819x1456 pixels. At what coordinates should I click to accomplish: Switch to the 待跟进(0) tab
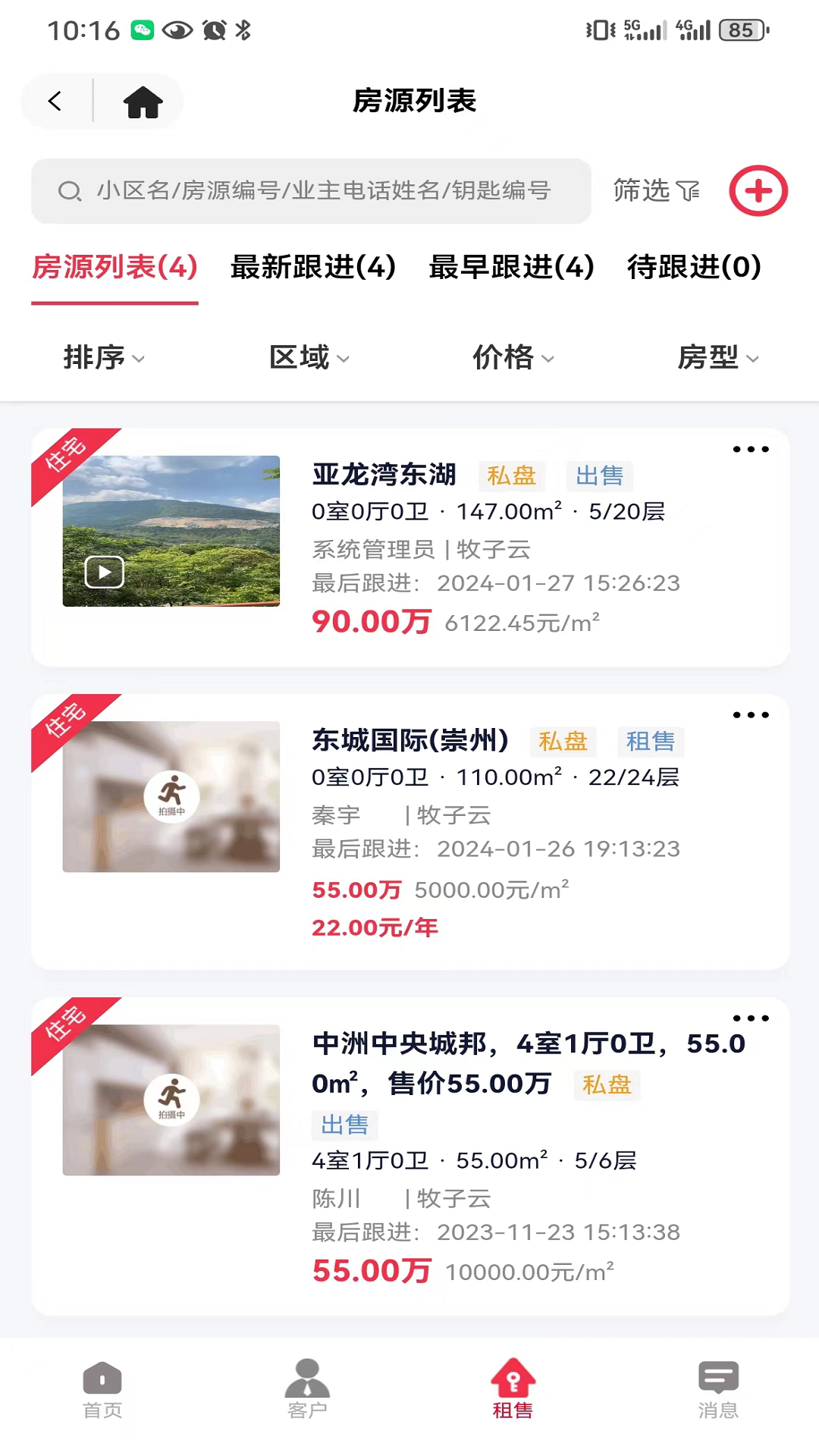694,268
